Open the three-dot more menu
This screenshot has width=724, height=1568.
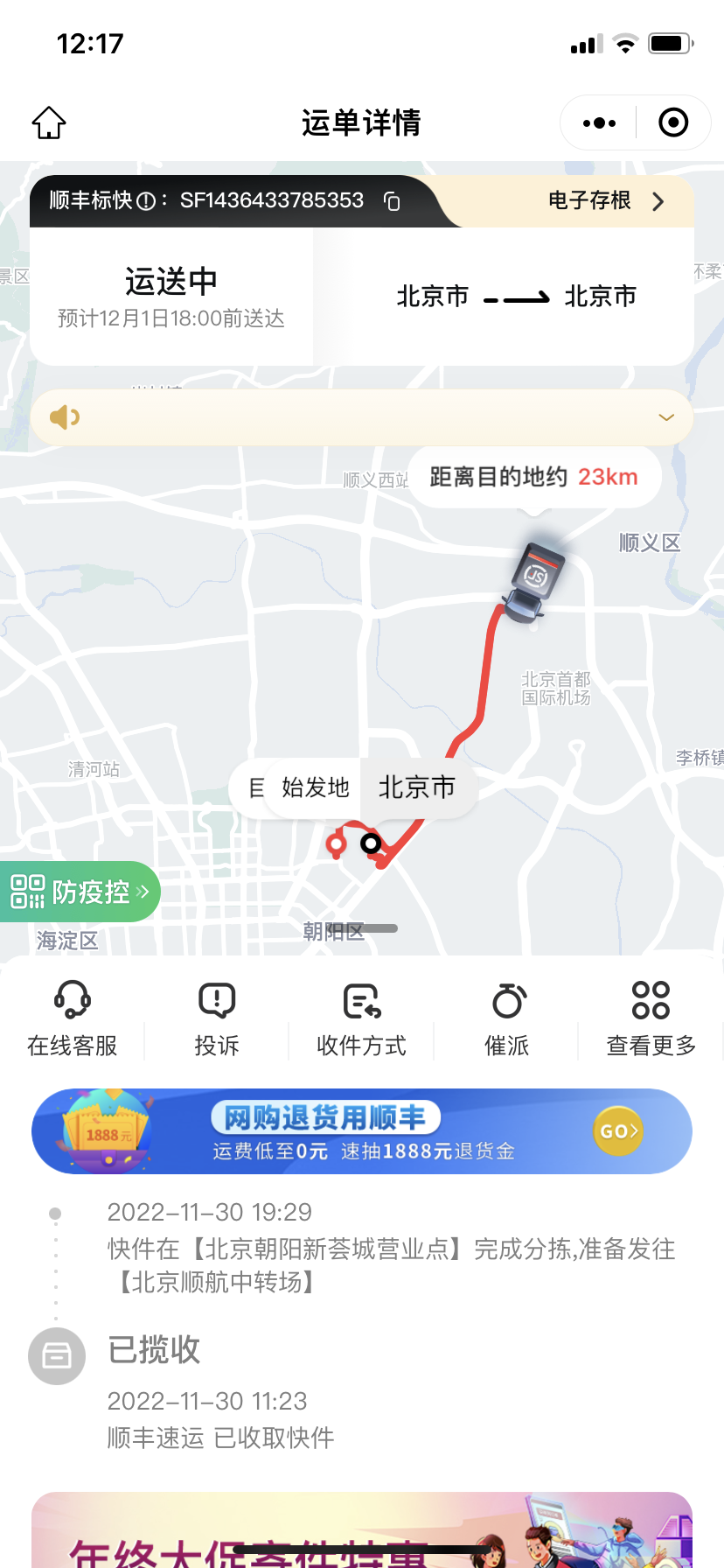(599, 123)
